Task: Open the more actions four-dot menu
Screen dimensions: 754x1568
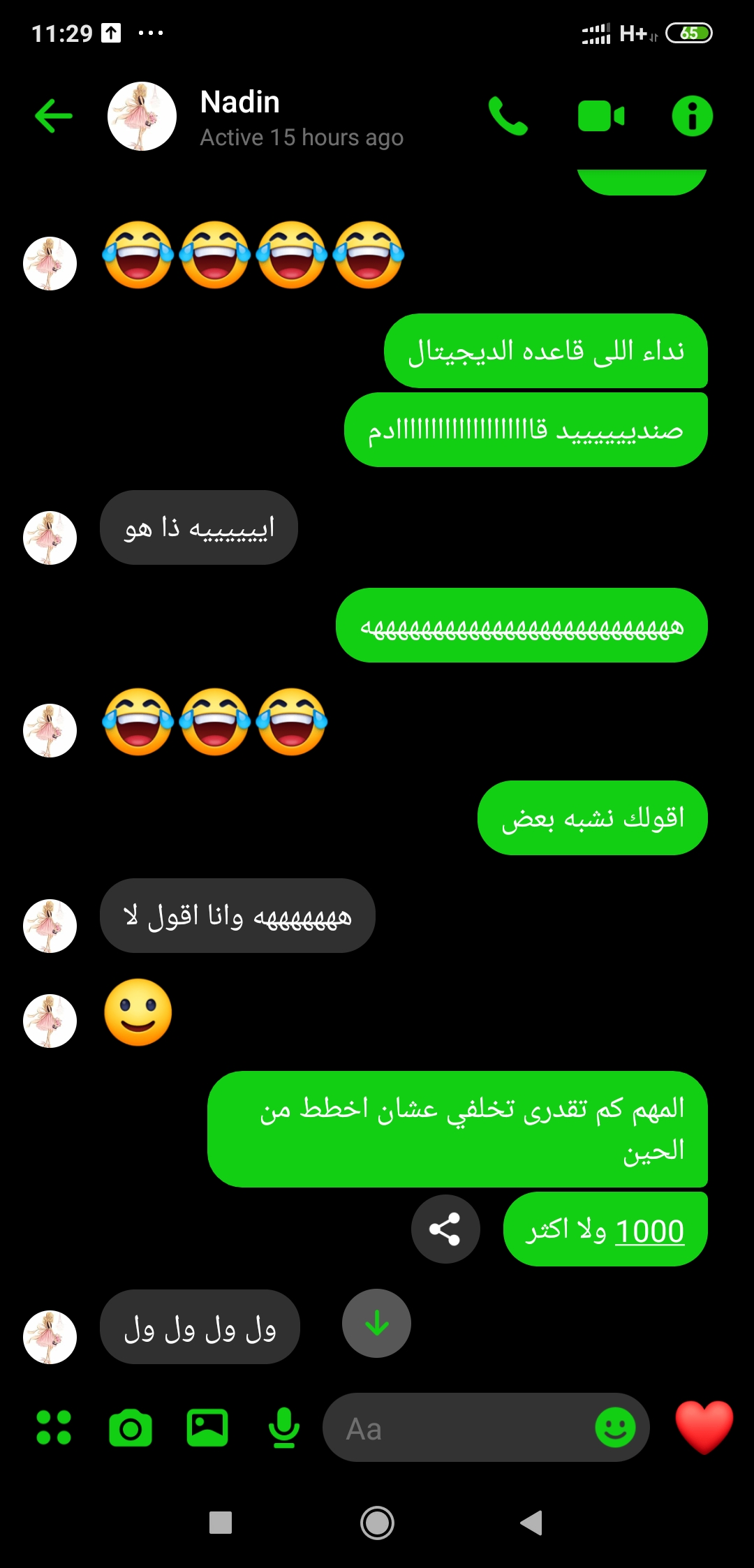Action: click(x=54, y=1427)
